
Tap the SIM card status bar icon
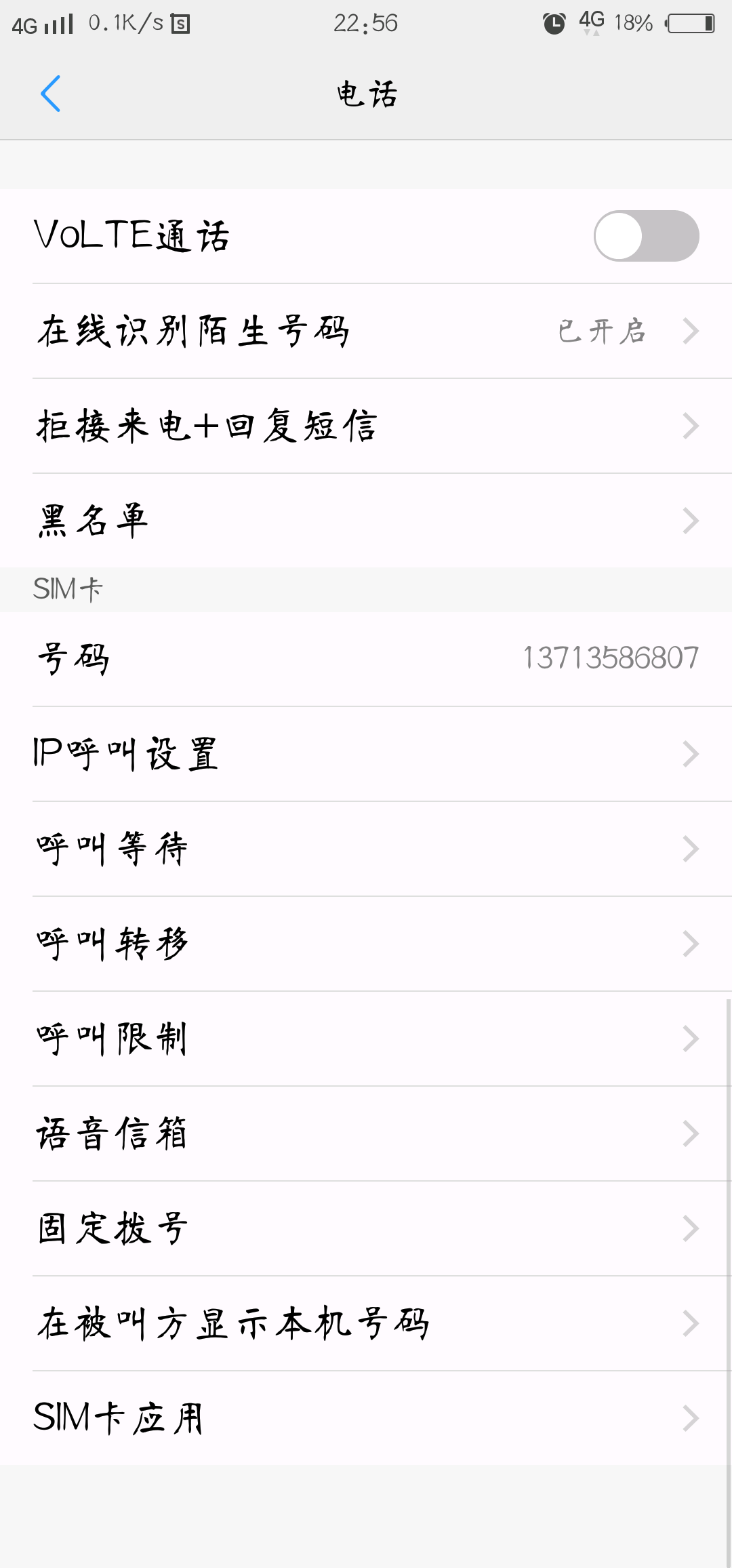180,22
